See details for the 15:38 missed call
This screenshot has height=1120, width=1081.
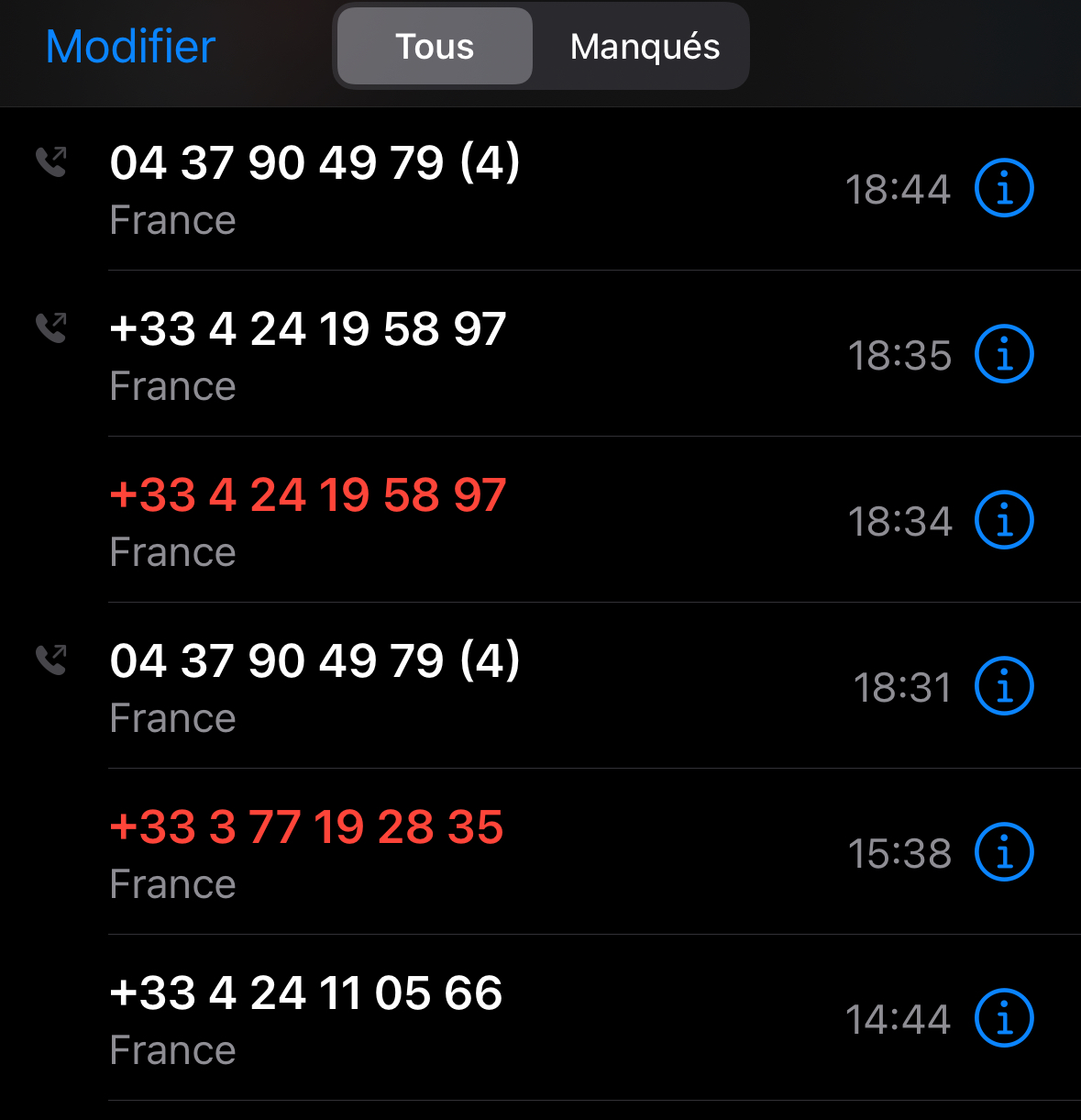(1004, 852)
